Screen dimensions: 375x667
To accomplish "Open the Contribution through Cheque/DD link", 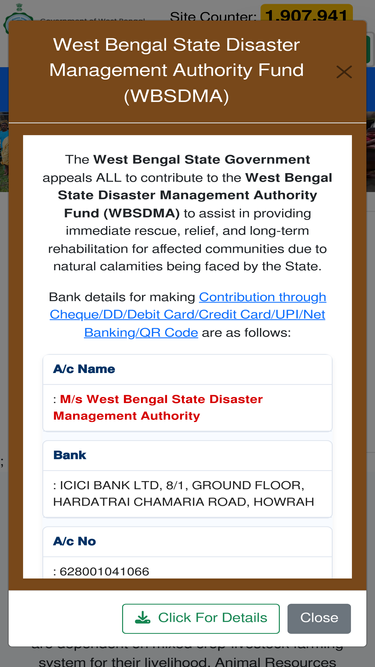I will 188,314.
